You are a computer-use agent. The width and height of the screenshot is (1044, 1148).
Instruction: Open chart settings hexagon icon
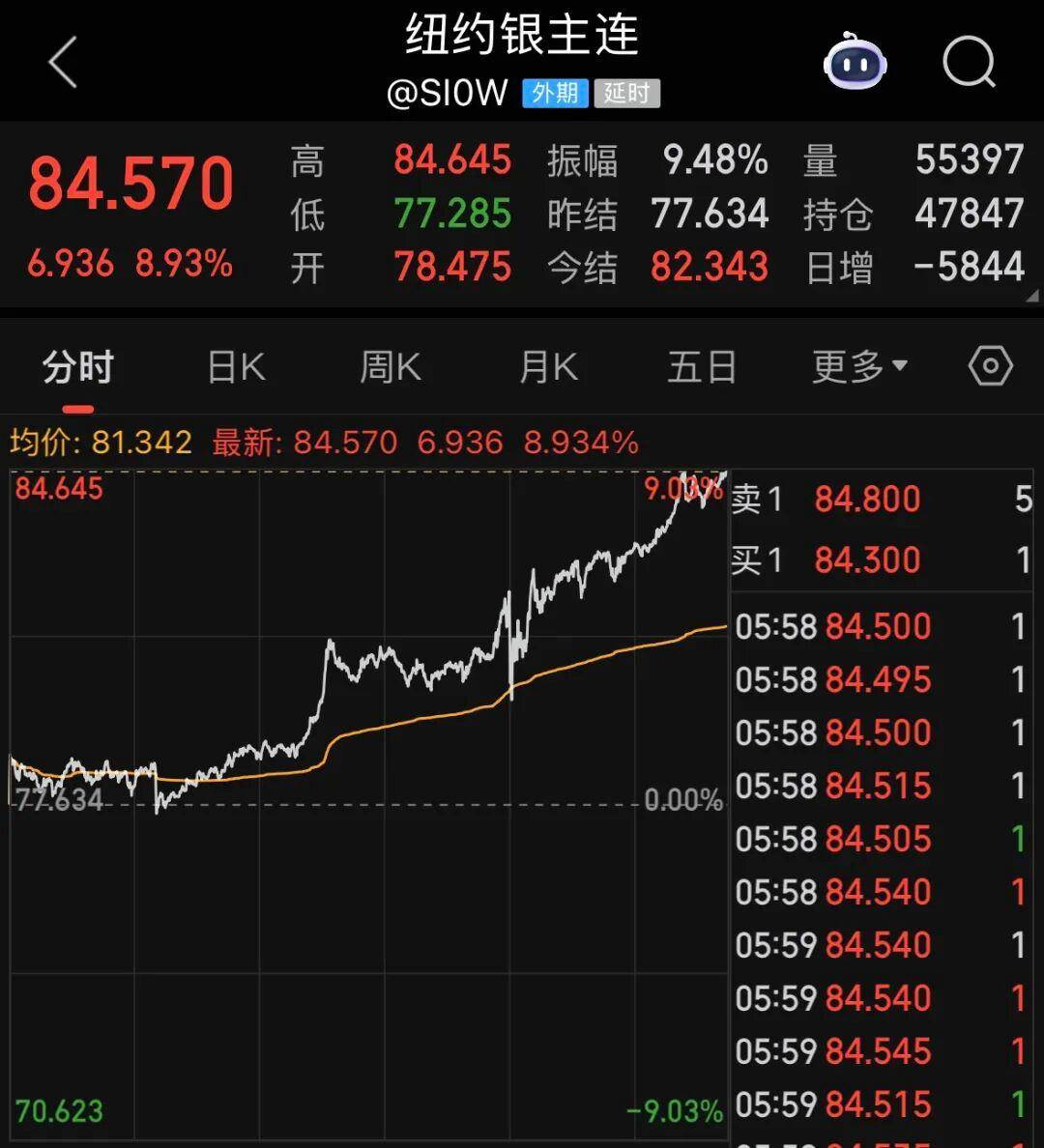(x=991, y=367)
